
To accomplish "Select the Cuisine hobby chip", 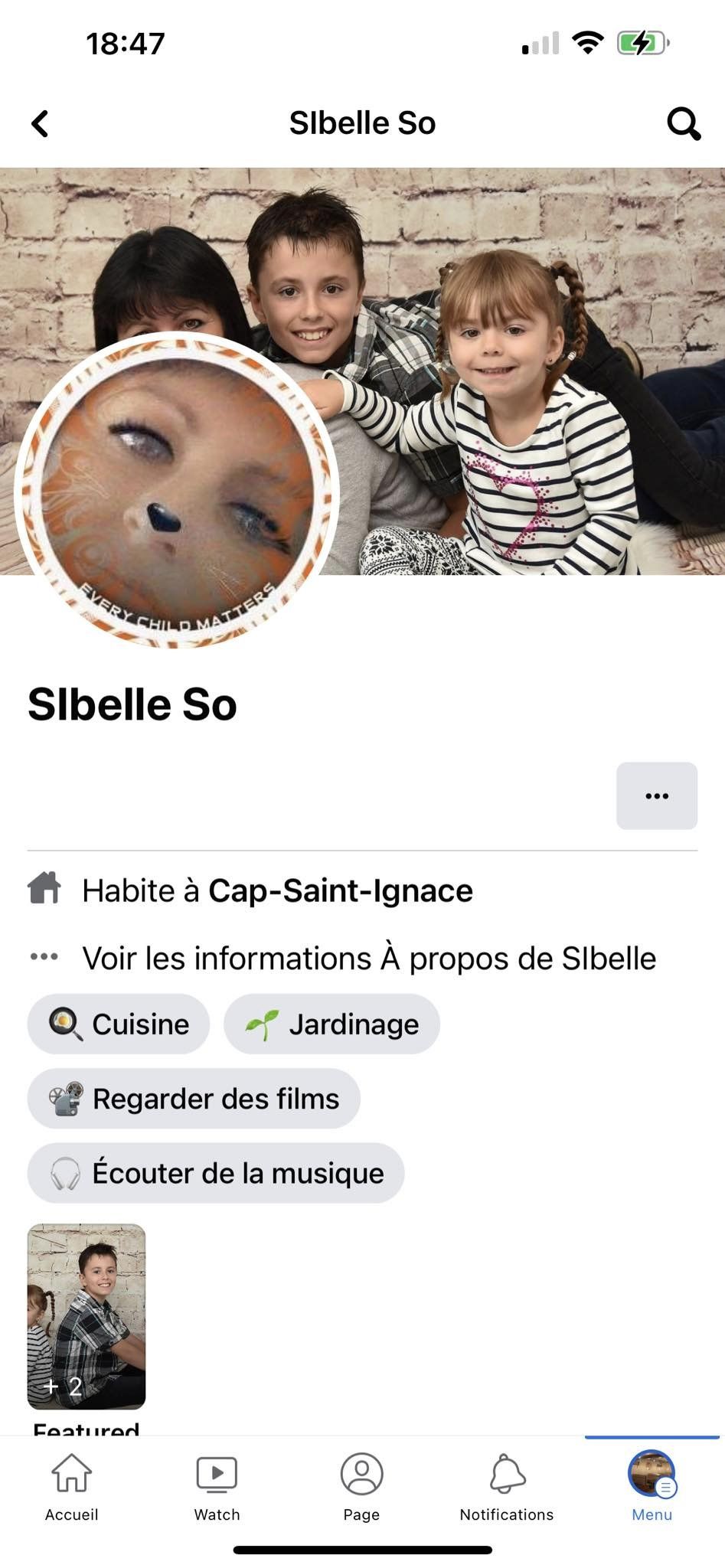I will pos(119,1024).
